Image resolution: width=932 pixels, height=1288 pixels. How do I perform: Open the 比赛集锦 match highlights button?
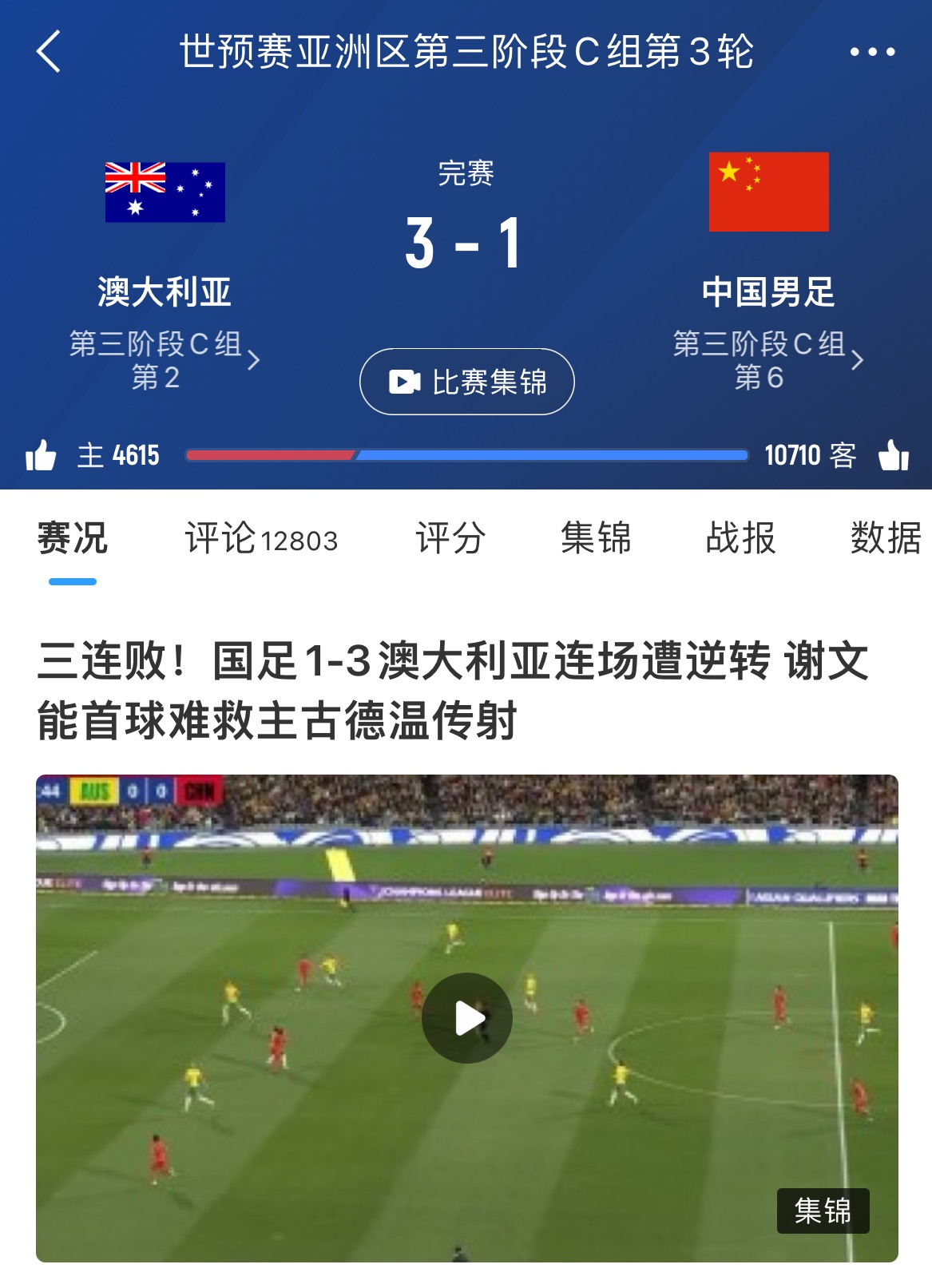[467, 382]
